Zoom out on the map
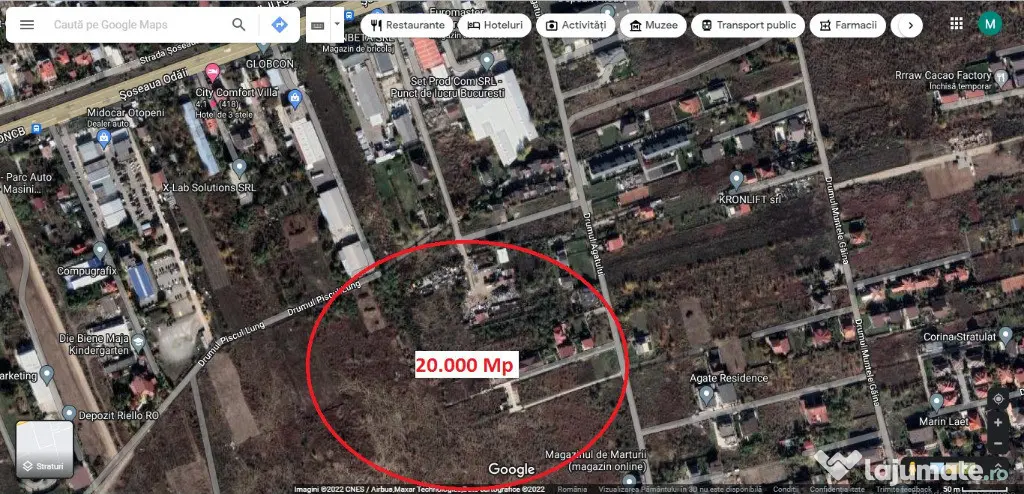Screen dimensions: 1024x494 click(x=999, y=445)
